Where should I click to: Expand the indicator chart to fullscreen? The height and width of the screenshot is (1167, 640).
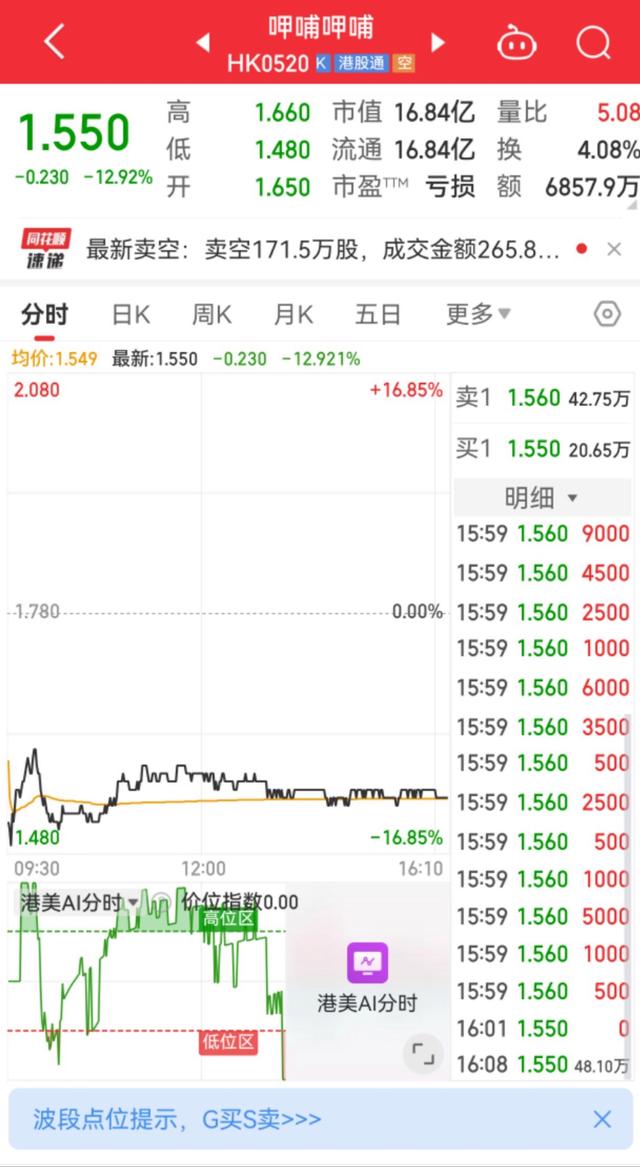(x=423, y=1052)
